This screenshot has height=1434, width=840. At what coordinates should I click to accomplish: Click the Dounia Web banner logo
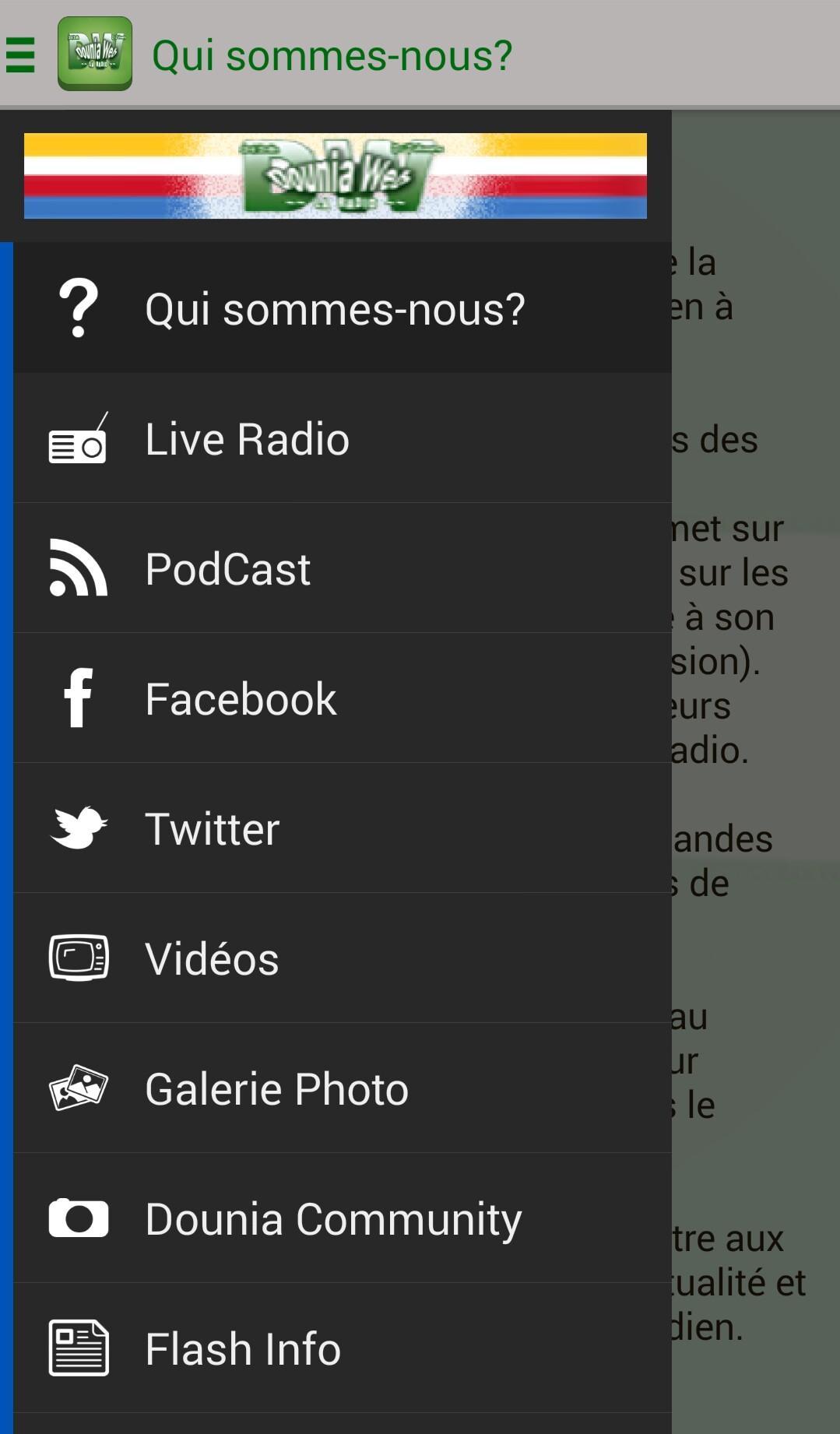tap(335, 175)
